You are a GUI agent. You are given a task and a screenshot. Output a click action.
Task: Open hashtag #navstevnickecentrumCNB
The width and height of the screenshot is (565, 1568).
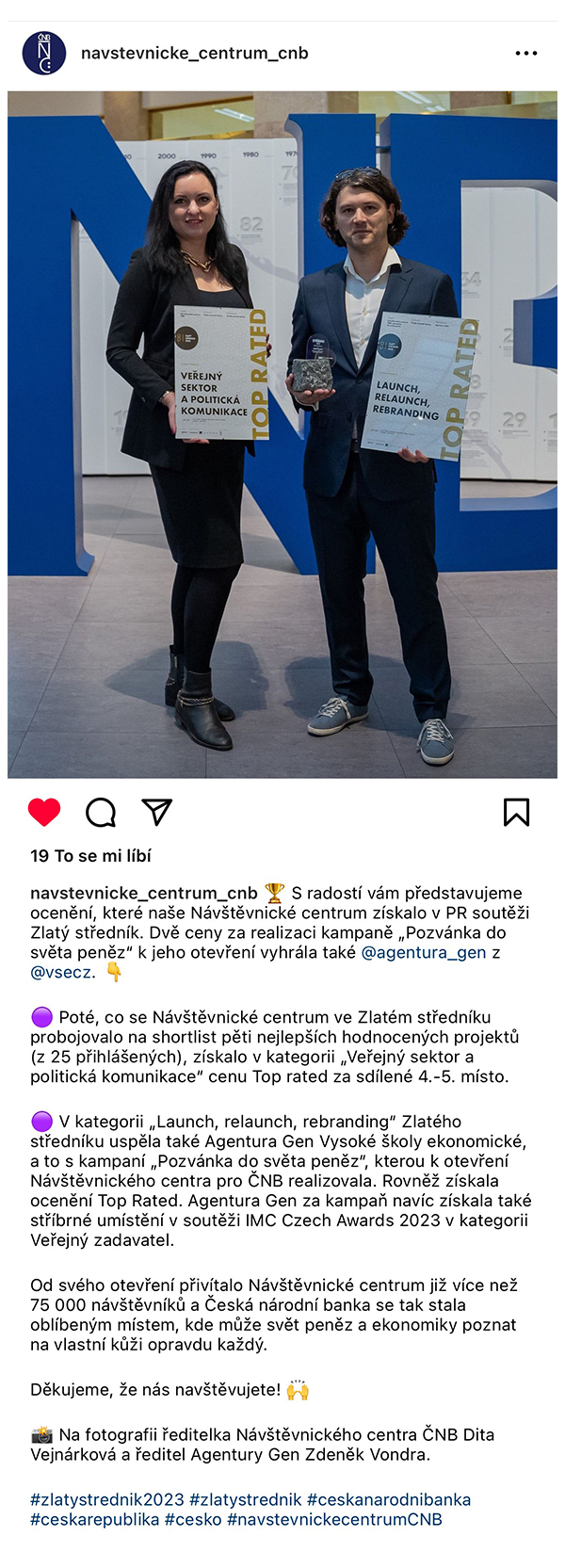click(334, 1519)
